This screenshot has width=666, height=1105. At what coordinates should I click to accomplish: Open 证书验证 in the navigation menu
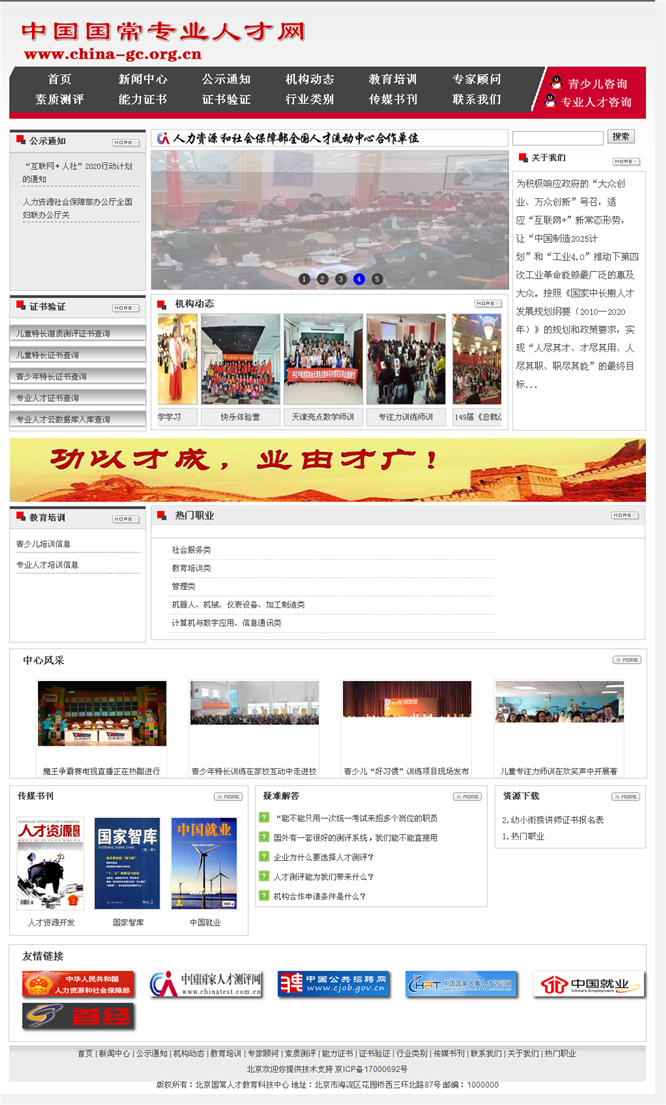coord(226,99)
